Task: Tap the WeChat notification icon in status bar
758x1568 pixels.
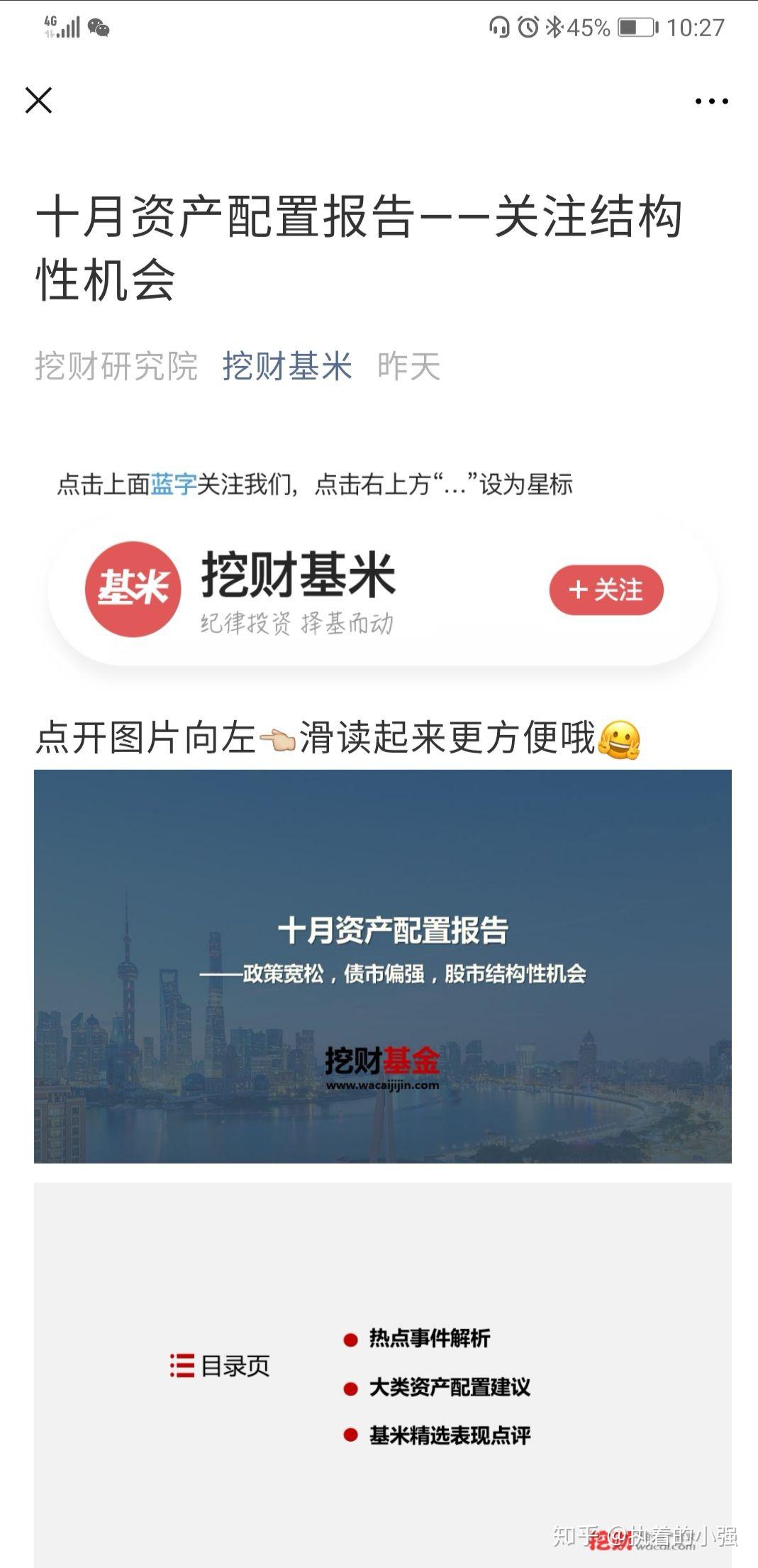Action: click(96, 27)
